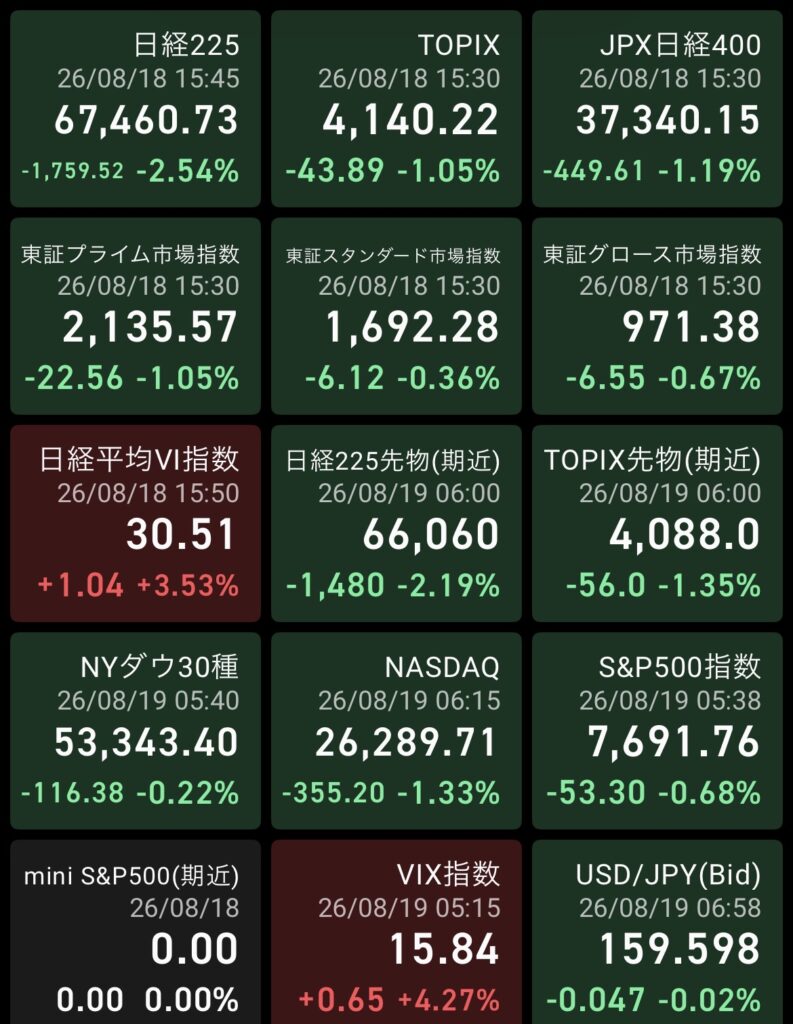Open the 日経平均VI指数 card
This screenshot has width=793, height=1024.
click(x=135, y=523)
